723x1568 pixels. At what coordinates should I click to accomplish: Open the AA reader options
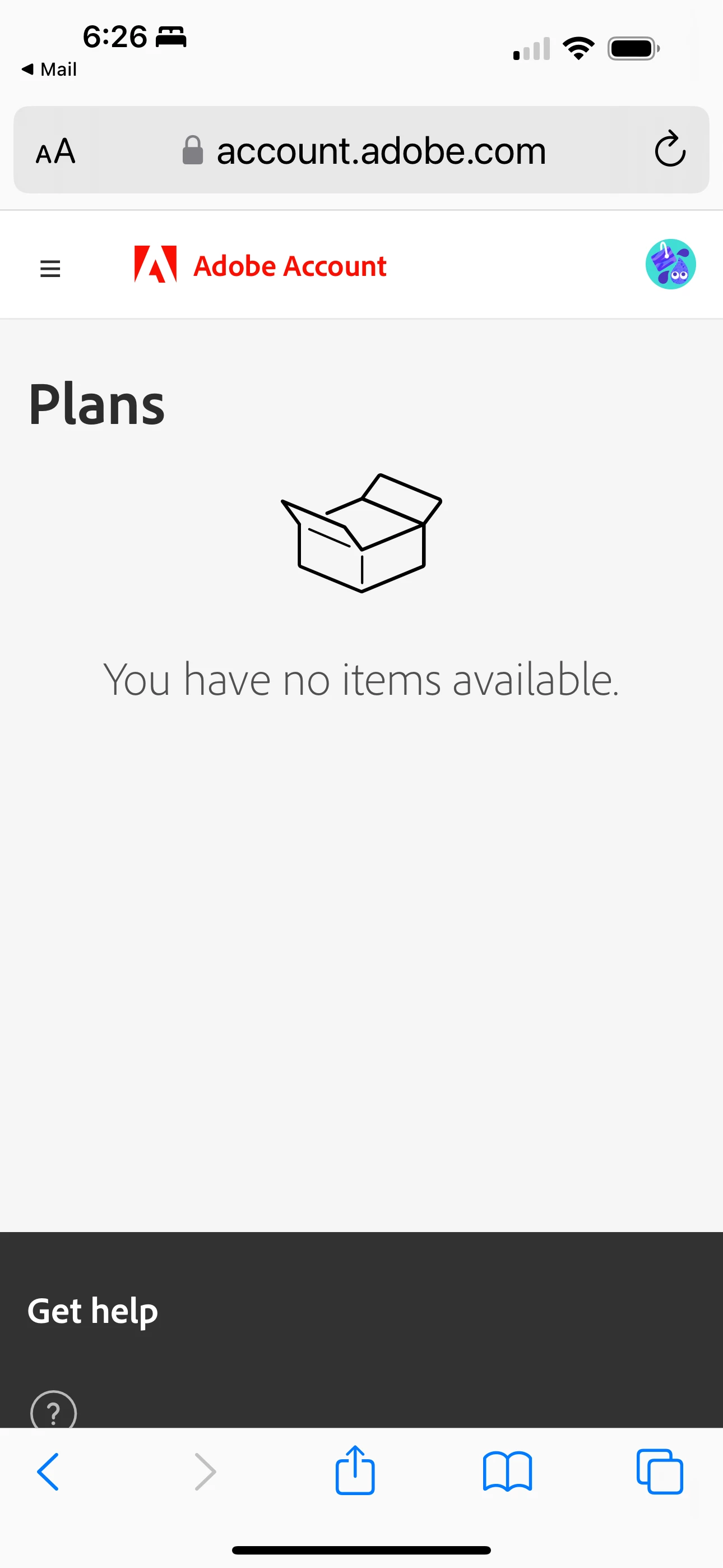coord(55,151)
